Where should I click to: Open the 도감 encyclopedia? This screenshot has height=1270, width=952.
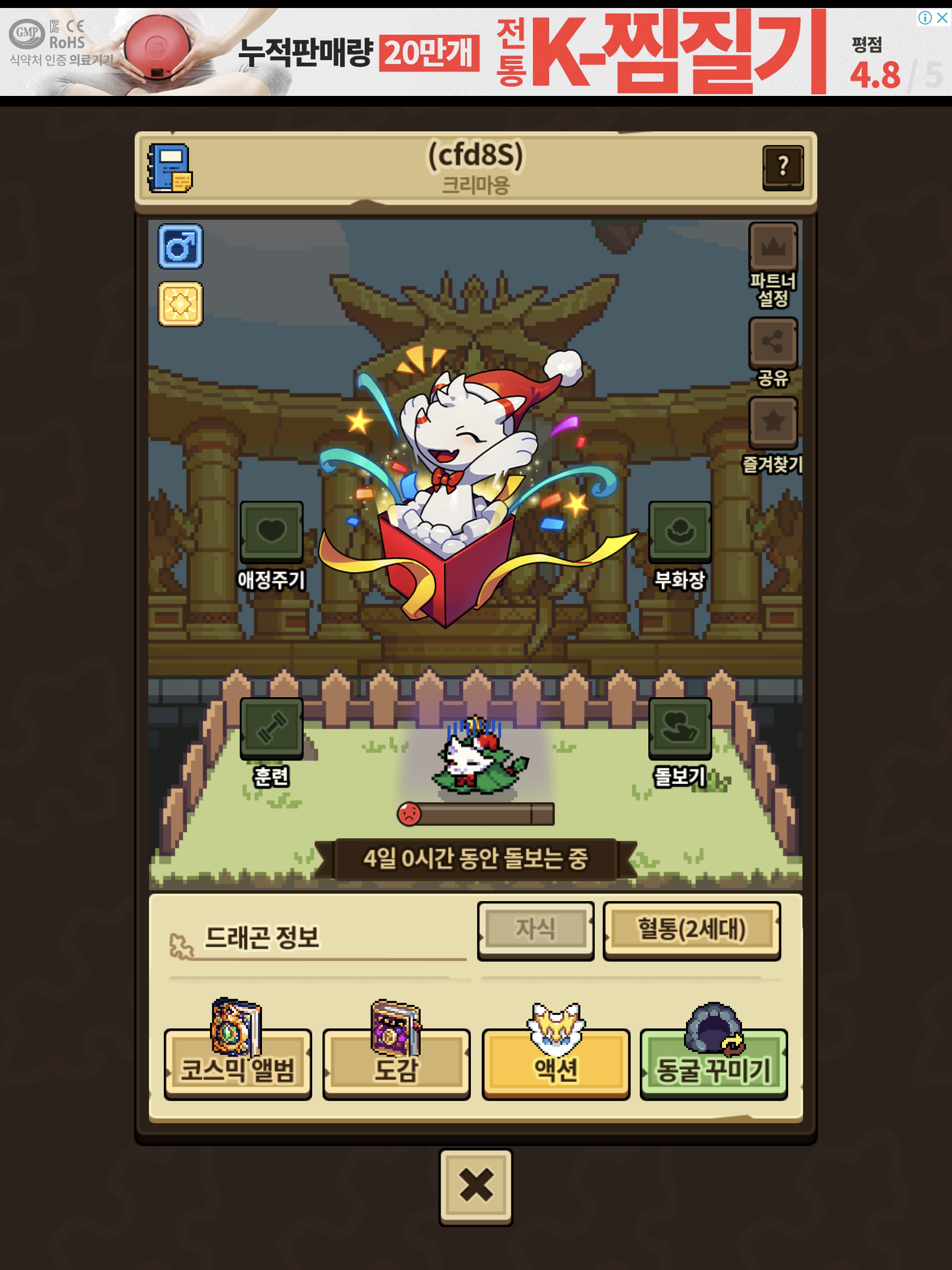(x=396, y=1064)
